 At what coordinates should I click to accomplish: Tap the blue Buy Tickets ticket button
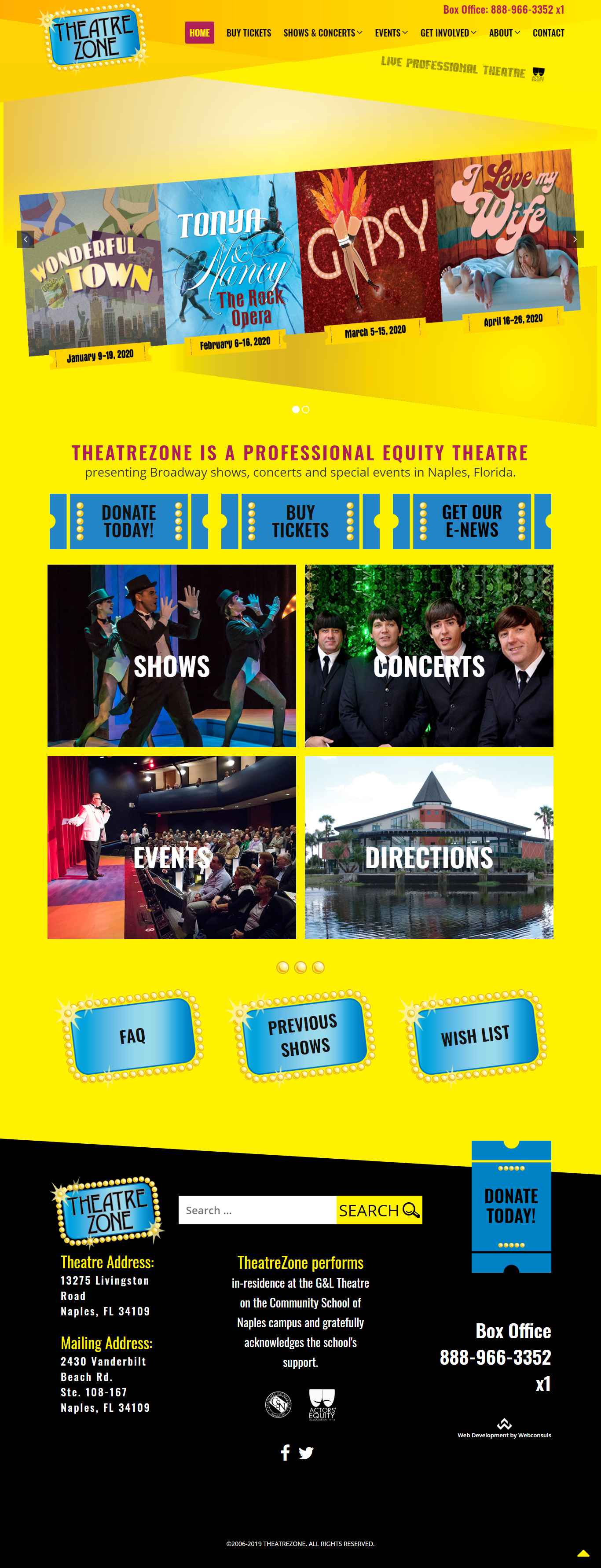point(300,521)
